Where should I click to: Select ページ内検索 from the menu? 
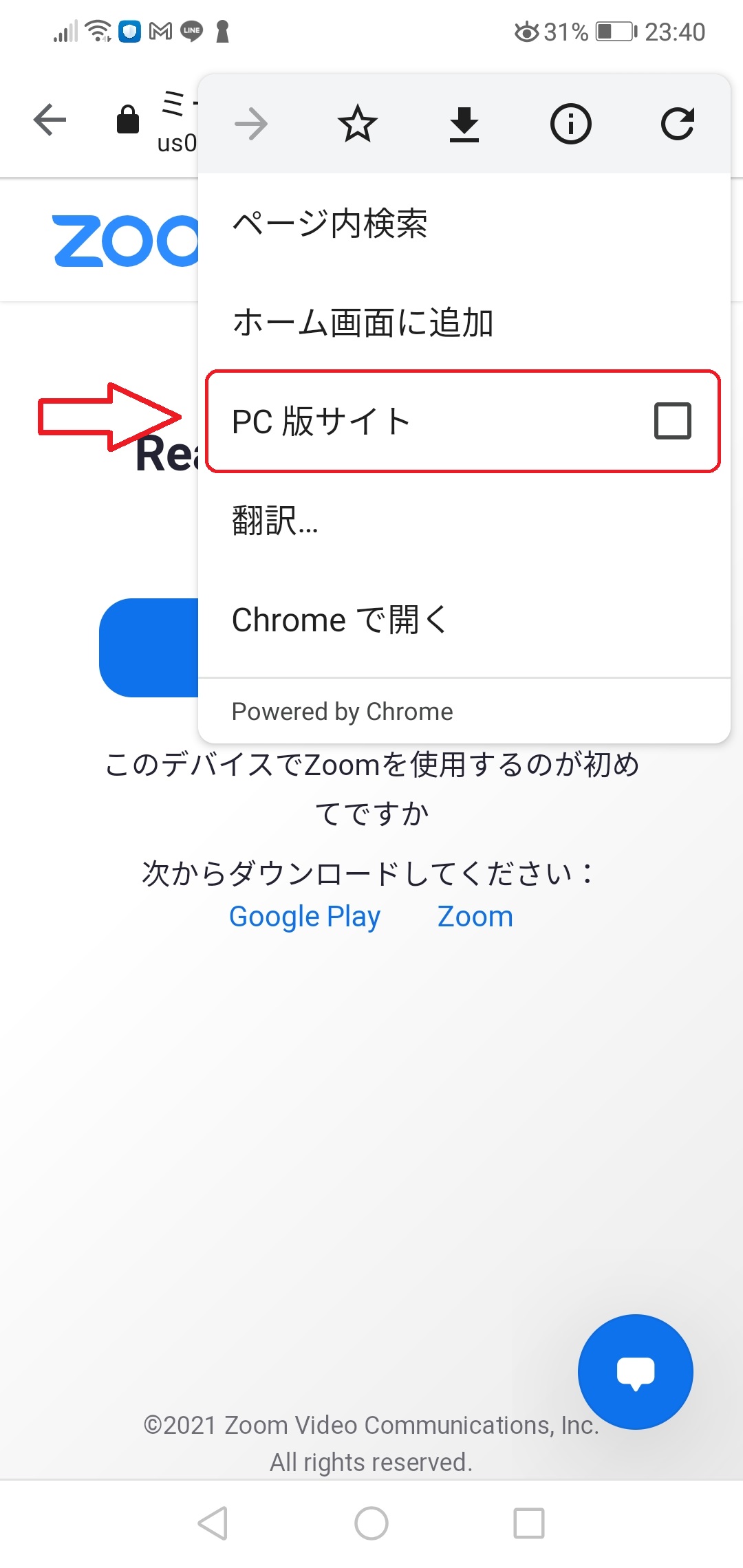coord(464,224)
